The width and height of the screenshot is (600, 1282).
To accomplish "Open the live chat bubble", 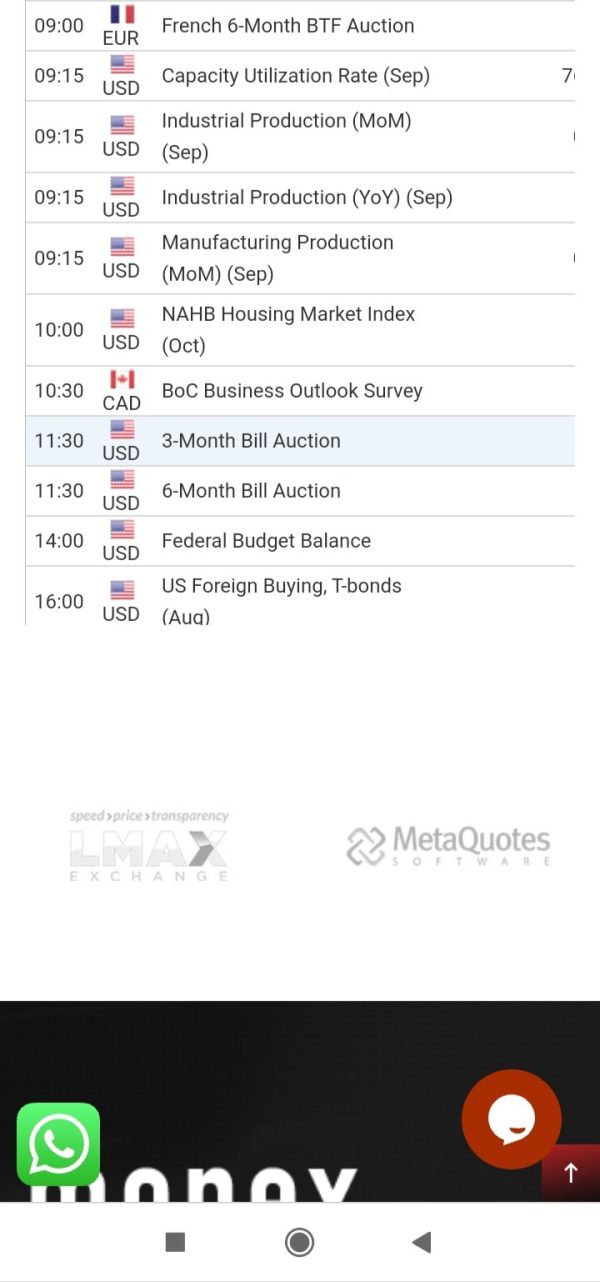I will [512, 1120].
